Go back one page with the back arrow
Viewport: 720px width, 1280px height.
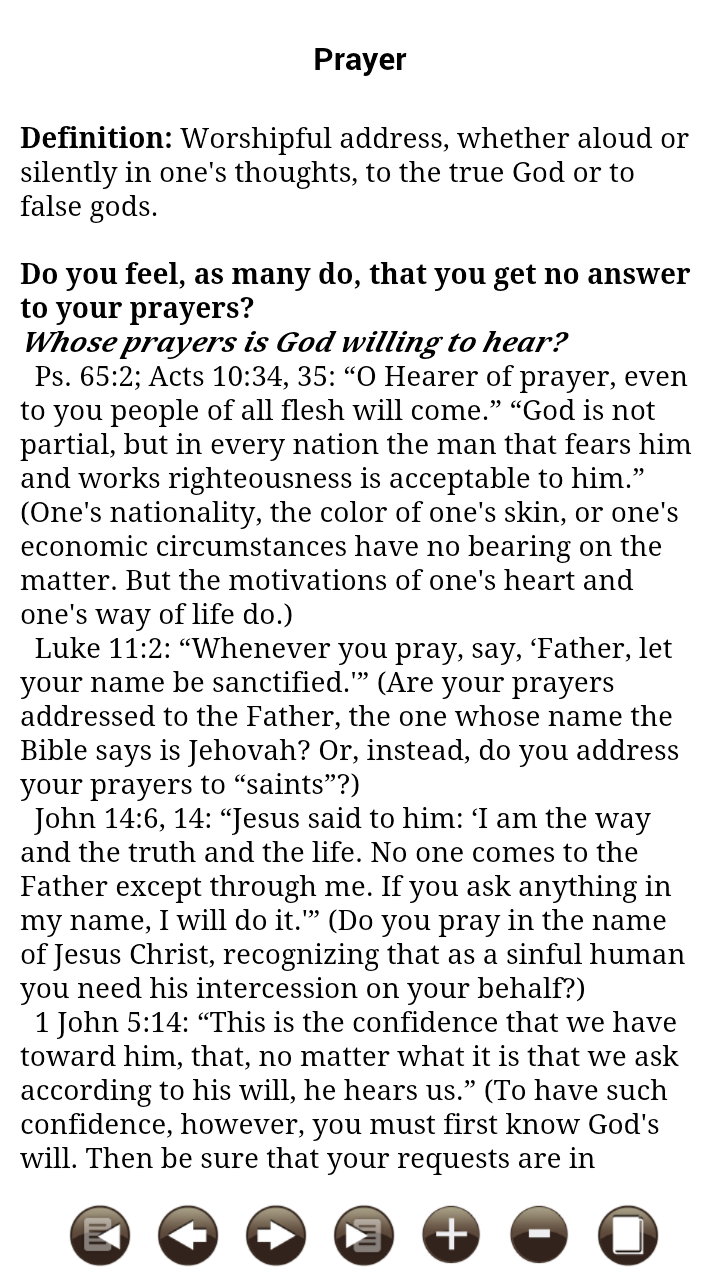(x=187, y=1234)
